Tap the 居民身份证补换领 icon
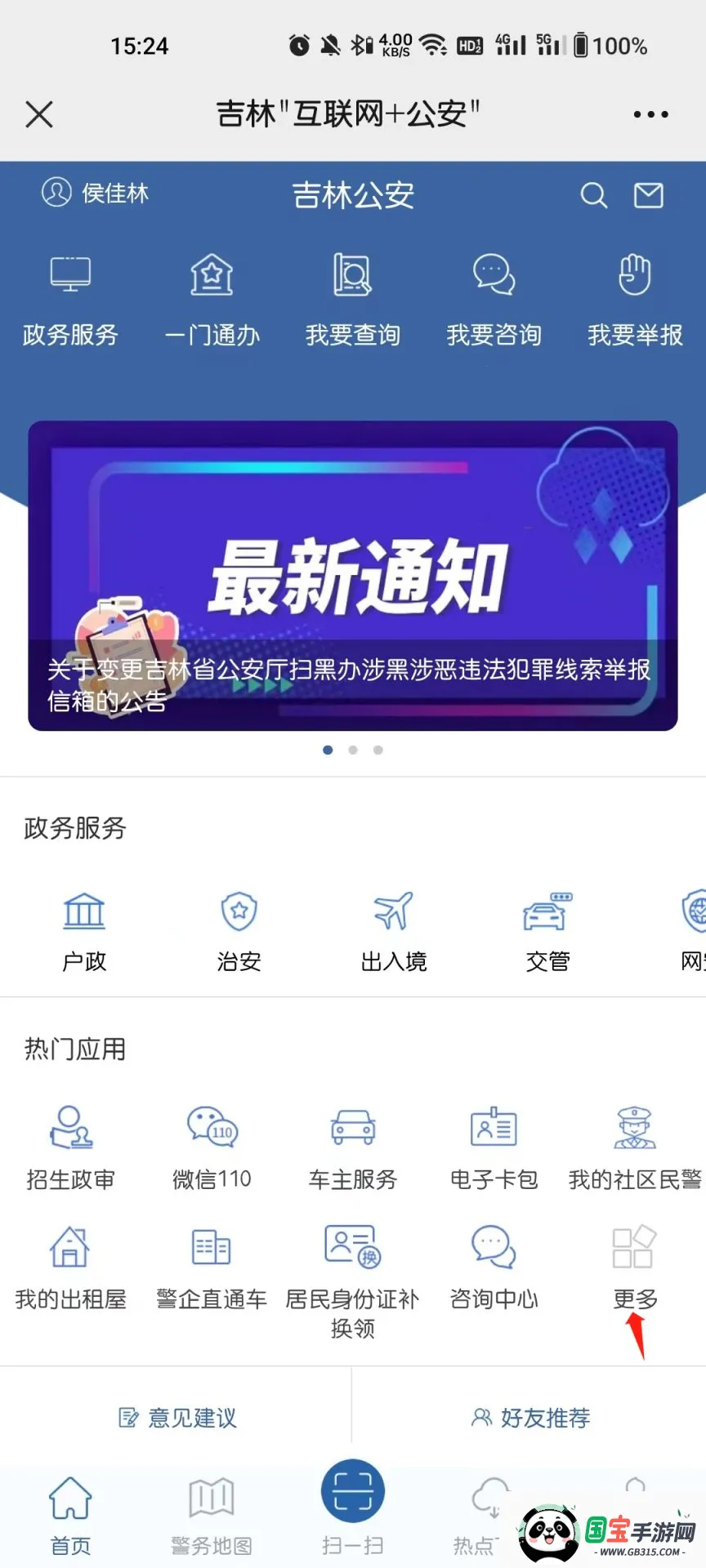This screenshot has width=706, height=1568. point(351,1248)
